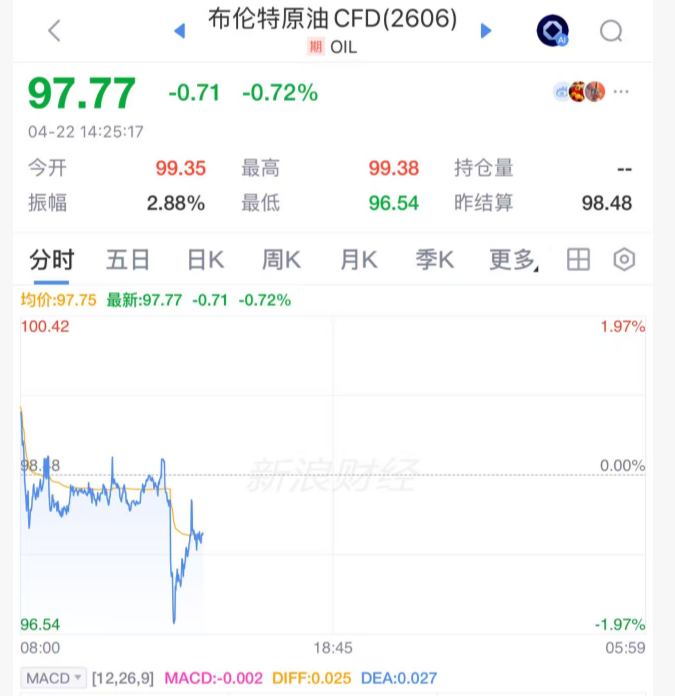
Task: View the 月K chart
Action: 358,261
